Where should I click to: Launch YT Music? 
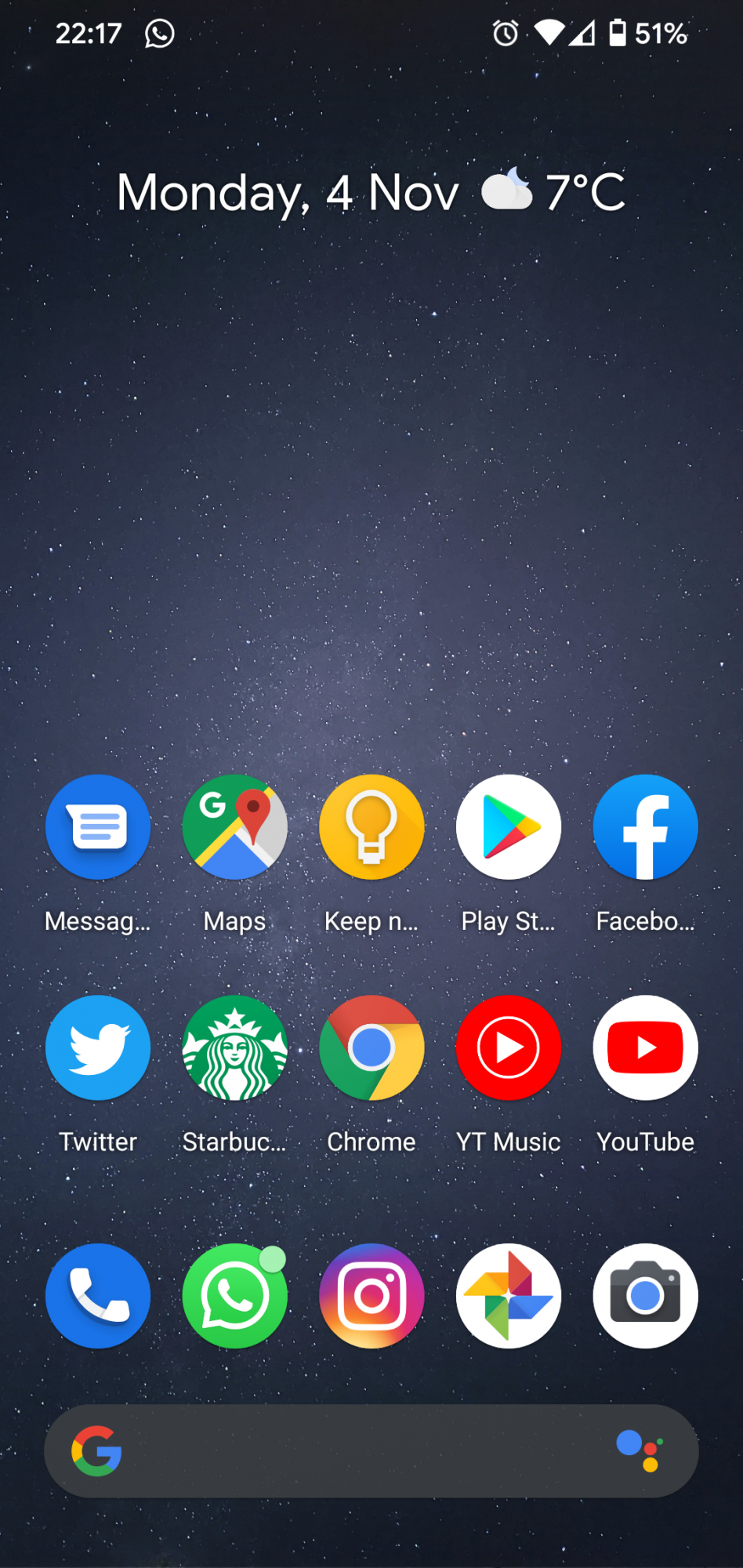click(509, 1047)
